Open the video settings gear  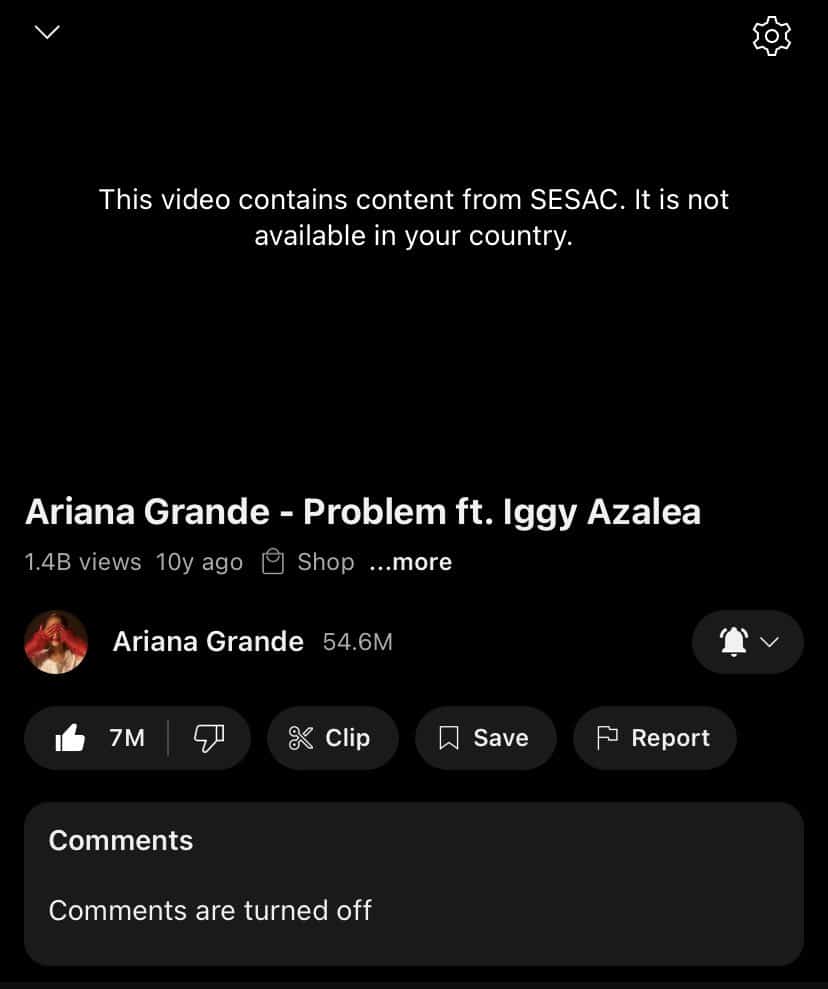771,36
